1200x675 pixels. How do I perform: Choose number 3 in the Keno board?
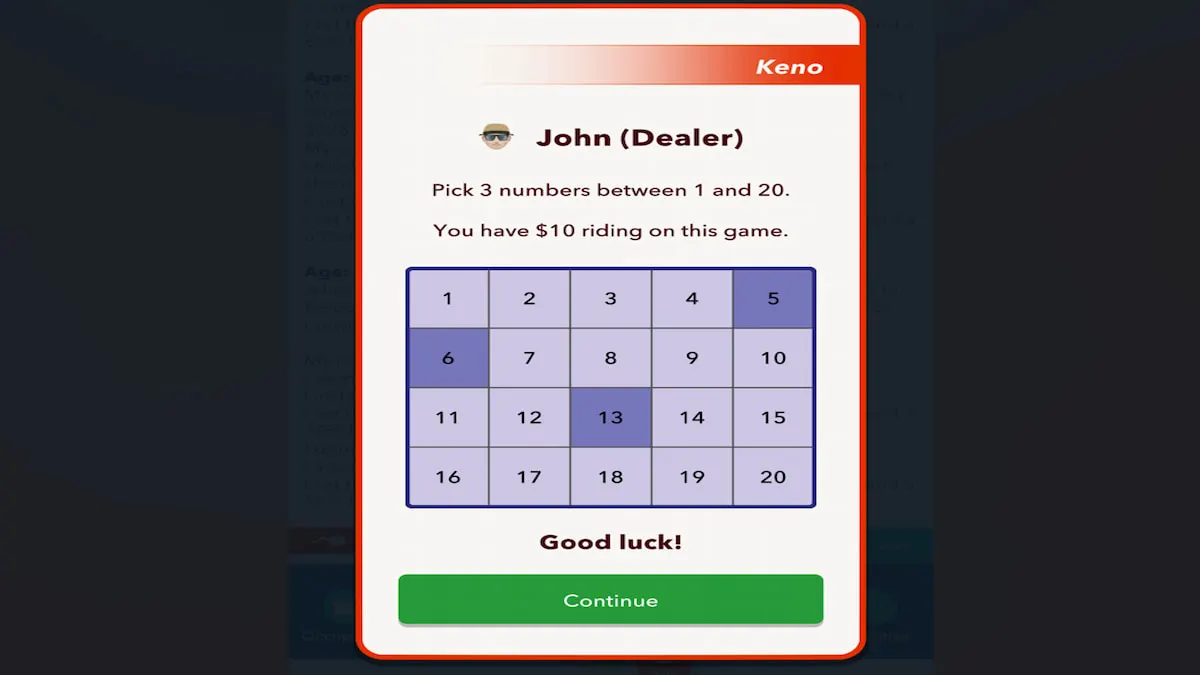tap(611, 298)
